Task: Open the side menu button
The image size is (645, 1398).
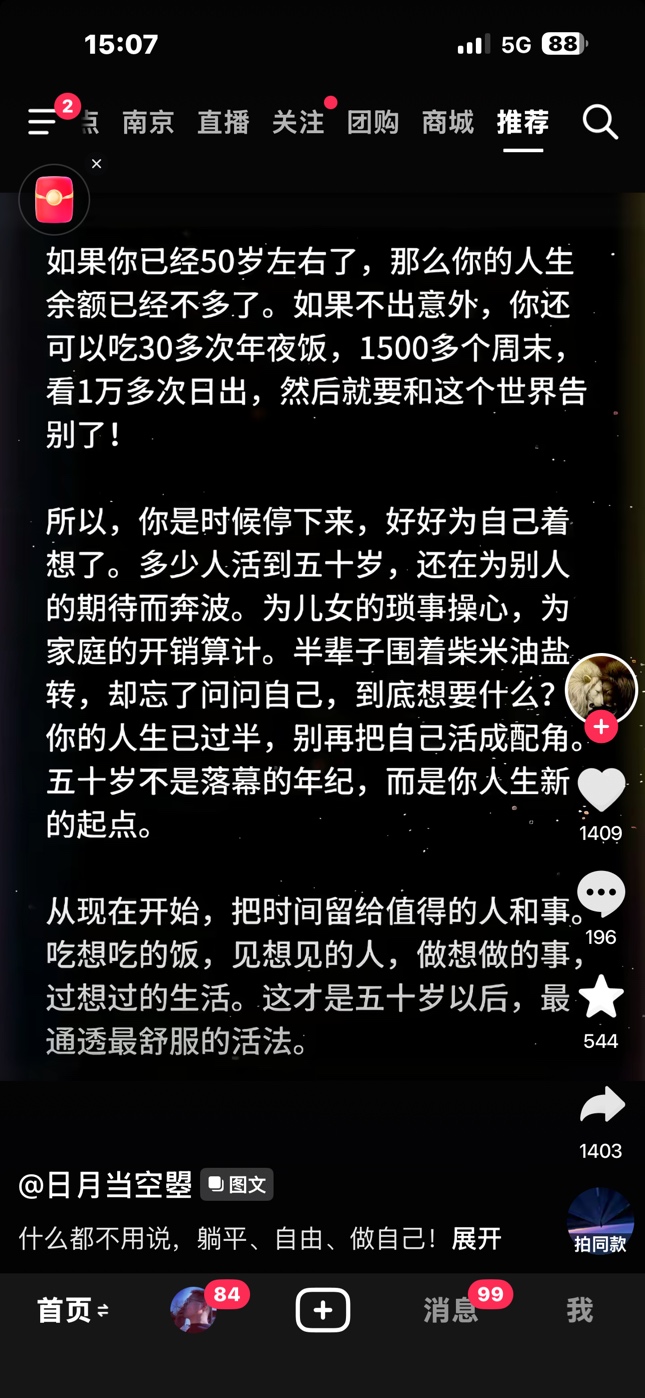Action: click(42, 122)
